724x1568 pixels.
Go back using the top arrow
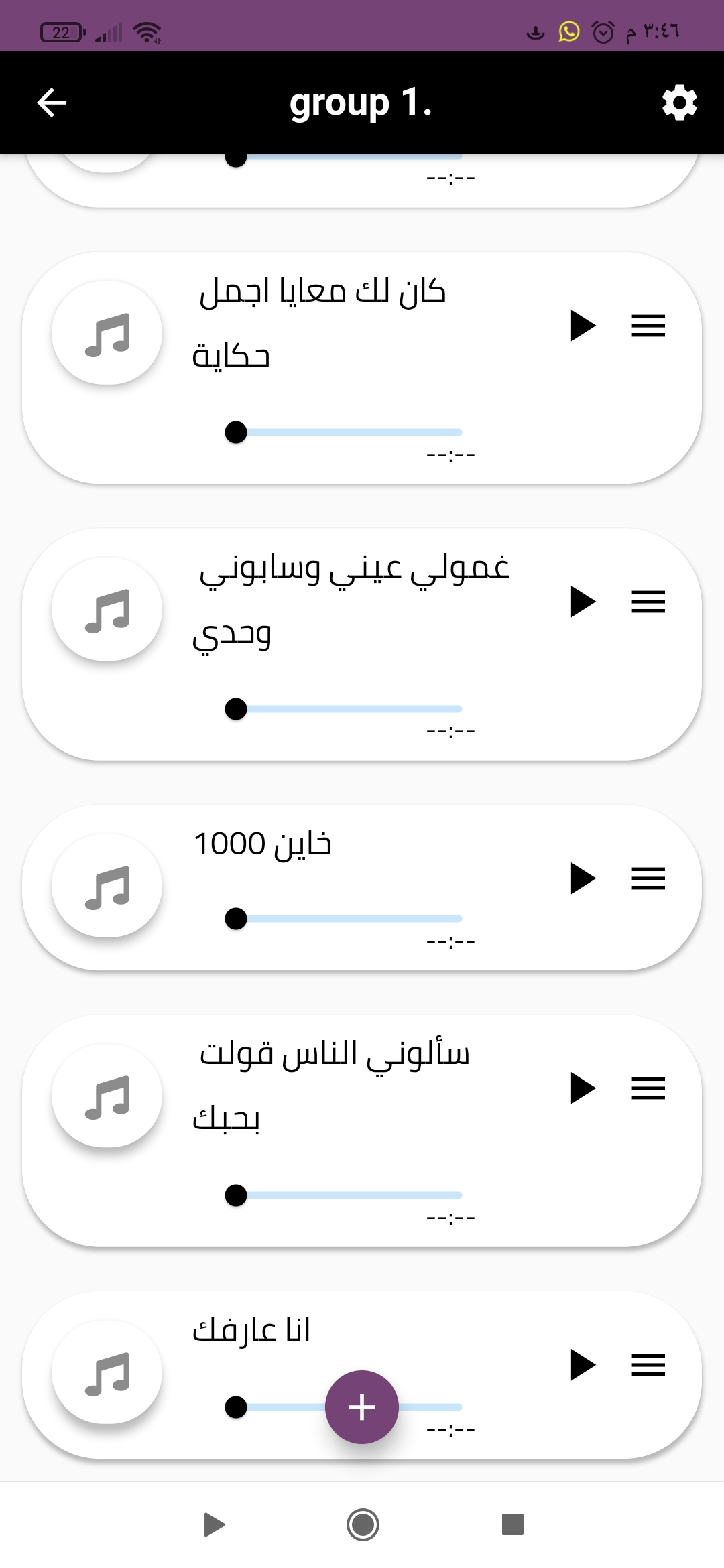(52, 103)
